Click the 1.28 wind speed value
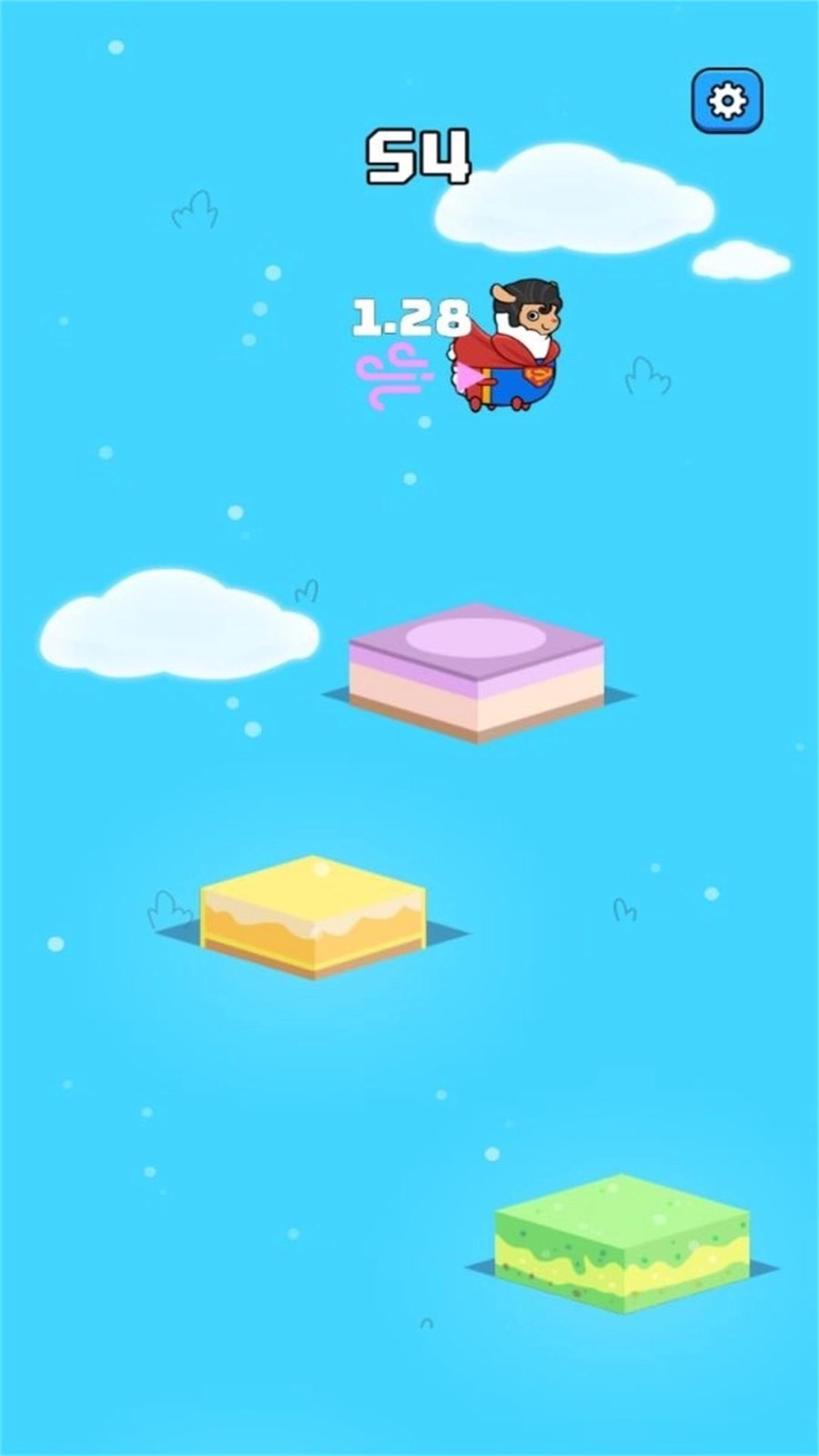The width and height of the screenshot is (819, 1456). 411,318
